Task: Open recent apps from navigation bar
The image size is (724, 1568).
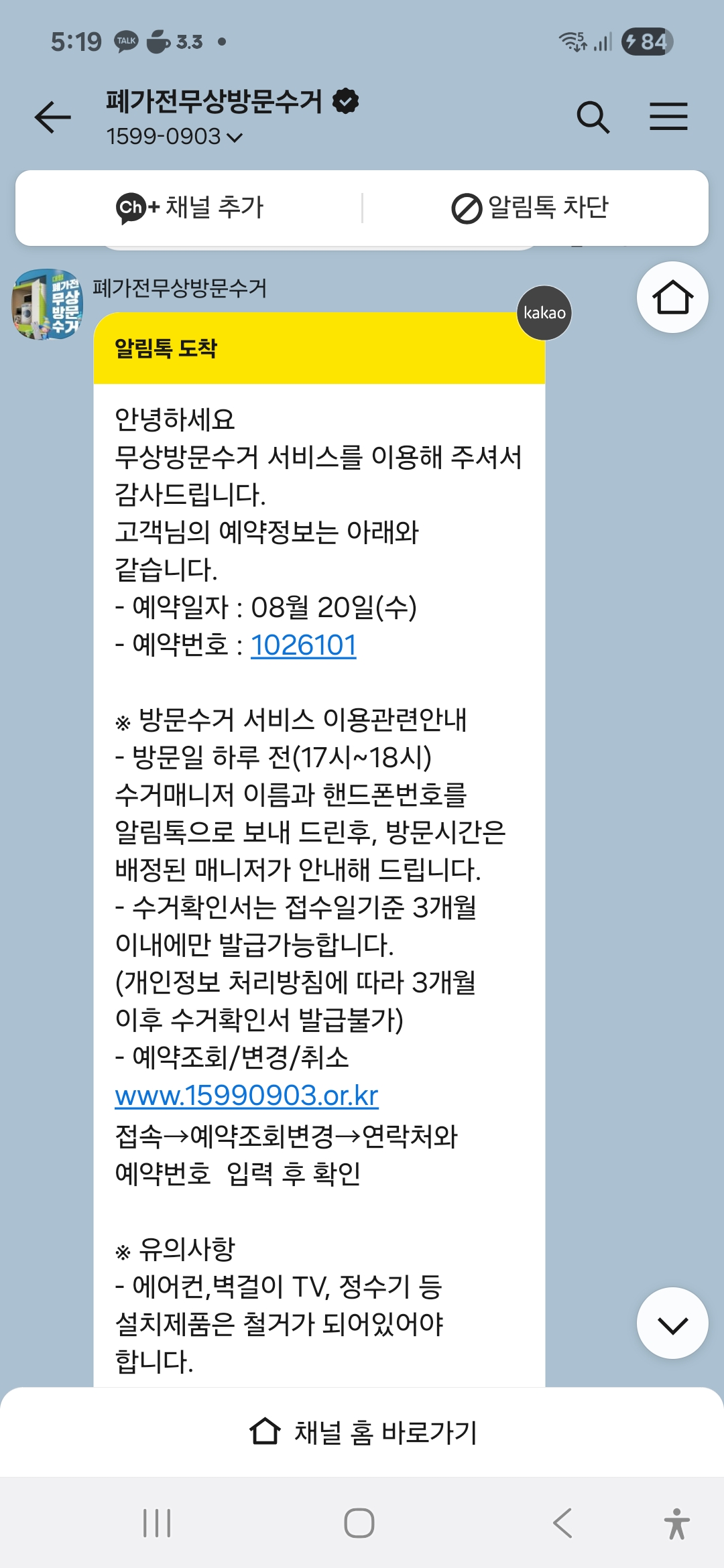Action: [158, 1523]
